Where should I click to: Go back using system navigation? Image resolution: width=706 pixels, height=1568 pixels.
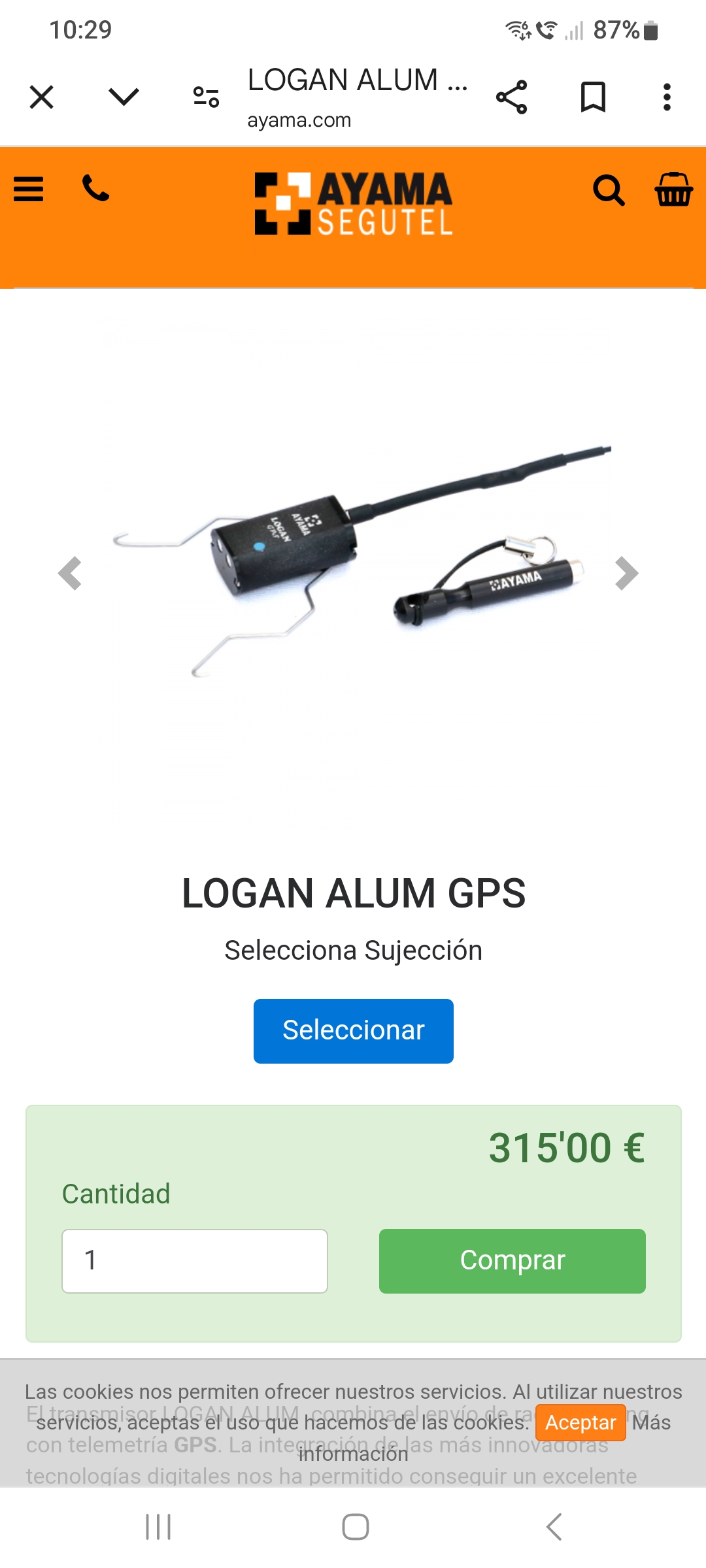tap(554, 1527)
